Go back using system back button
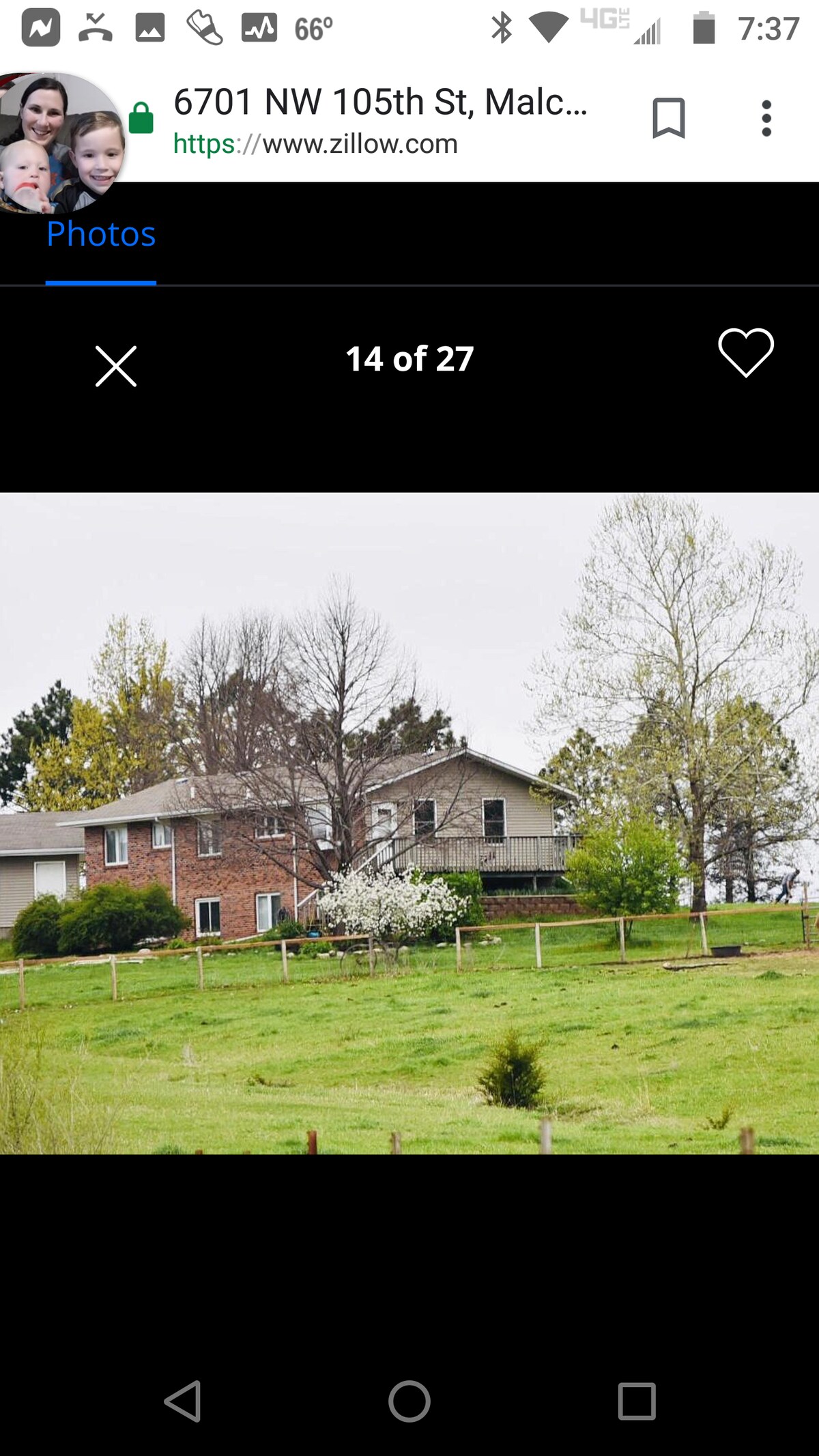Screen dimensions: 819x1456 183,1401
